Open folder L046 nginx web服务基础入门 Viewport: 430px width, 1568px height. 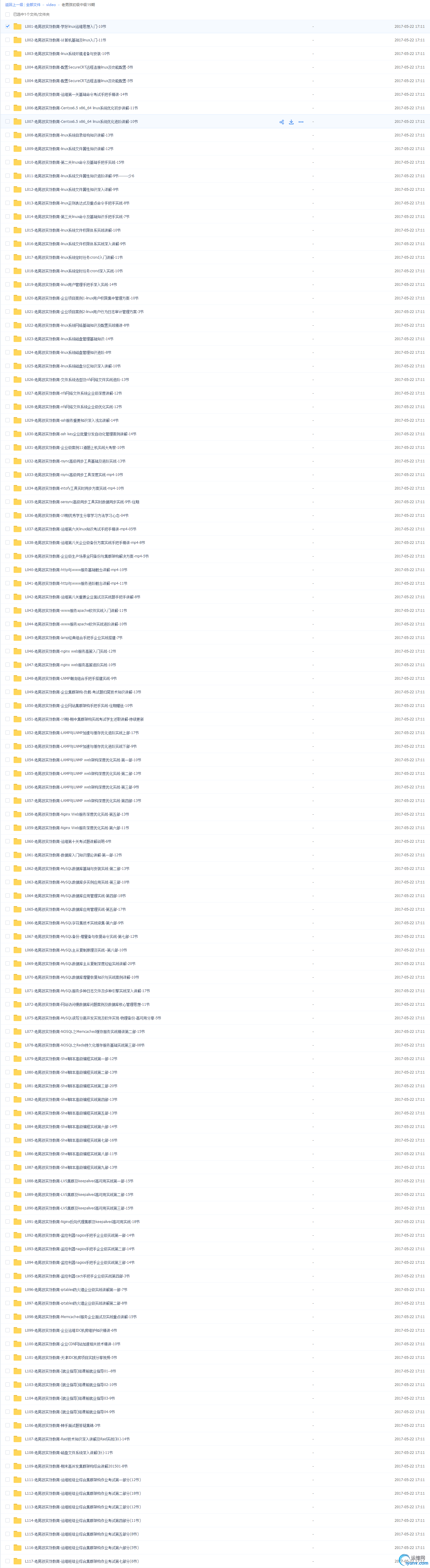[x=70, y=651]
